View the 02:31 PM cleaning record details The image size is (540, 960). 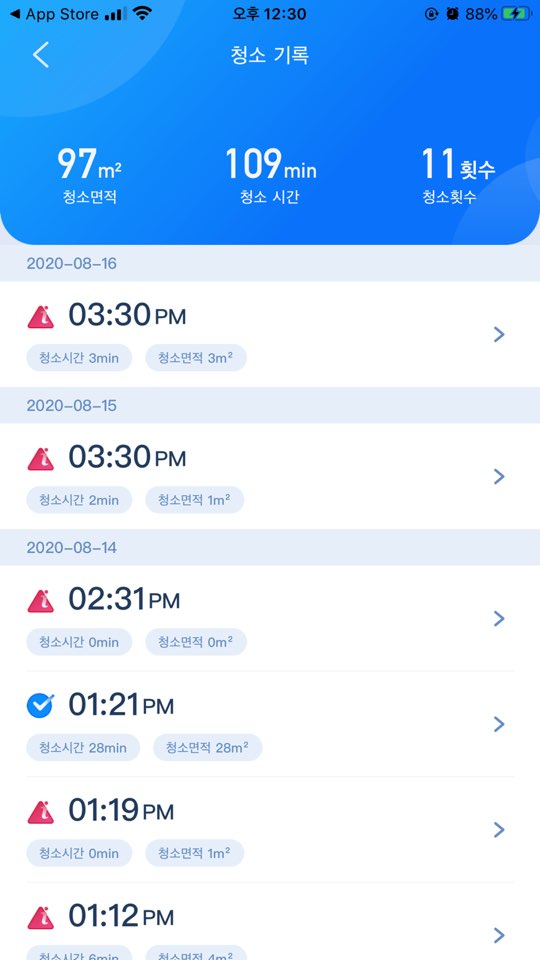click(270, 618)
